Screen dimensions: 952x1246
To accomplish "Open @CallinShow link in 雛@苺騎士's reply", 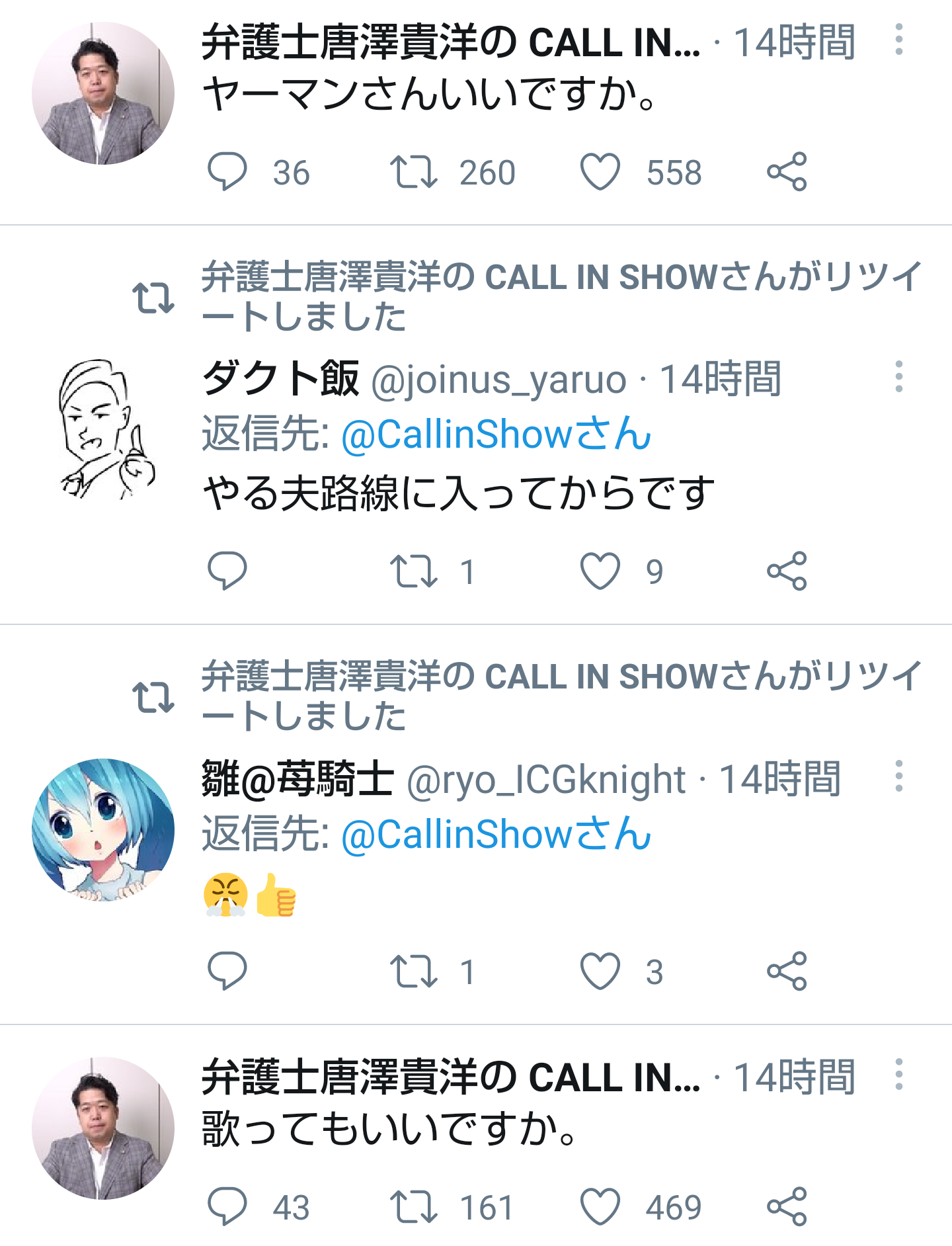I will click(496, 834).
